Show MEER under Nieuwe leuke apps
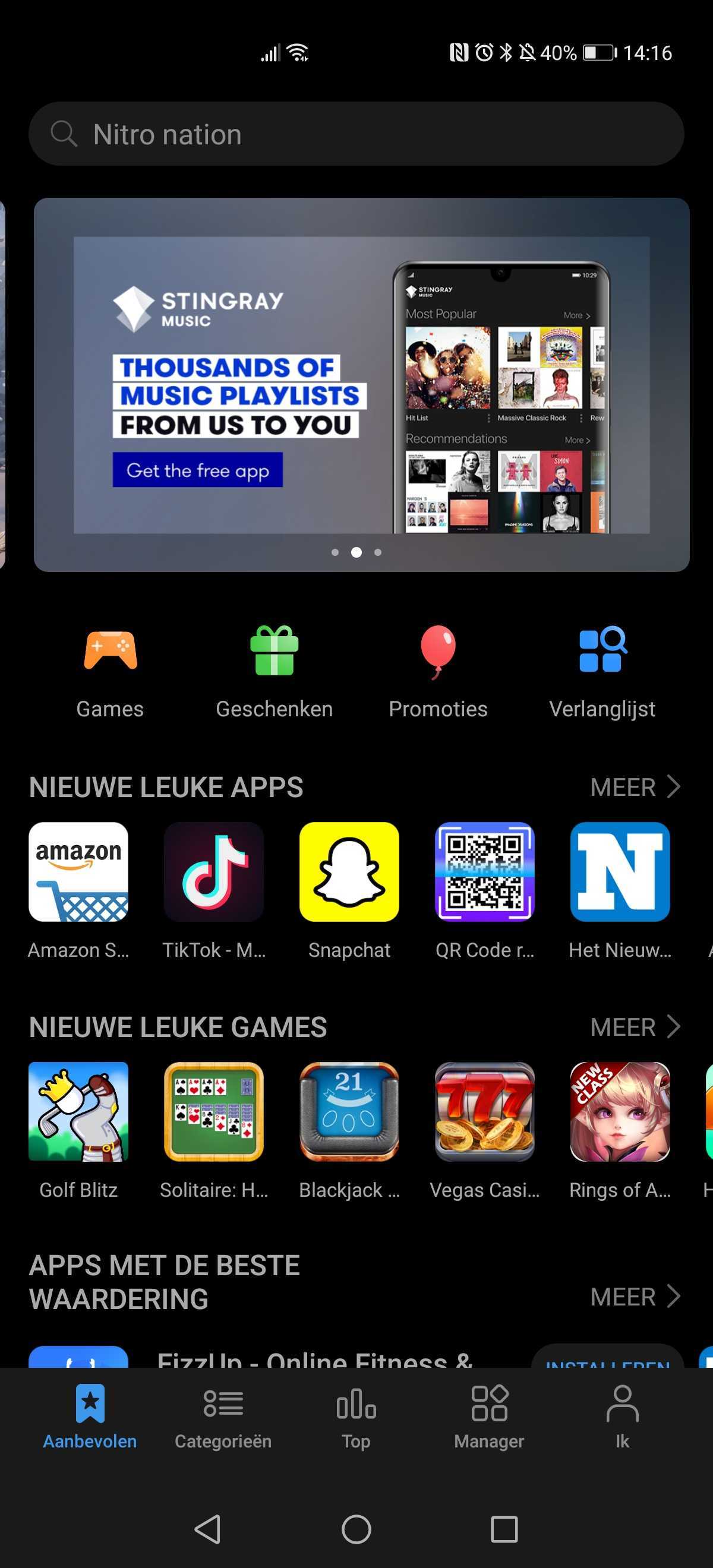713x1568 pixels. point(635,787)
